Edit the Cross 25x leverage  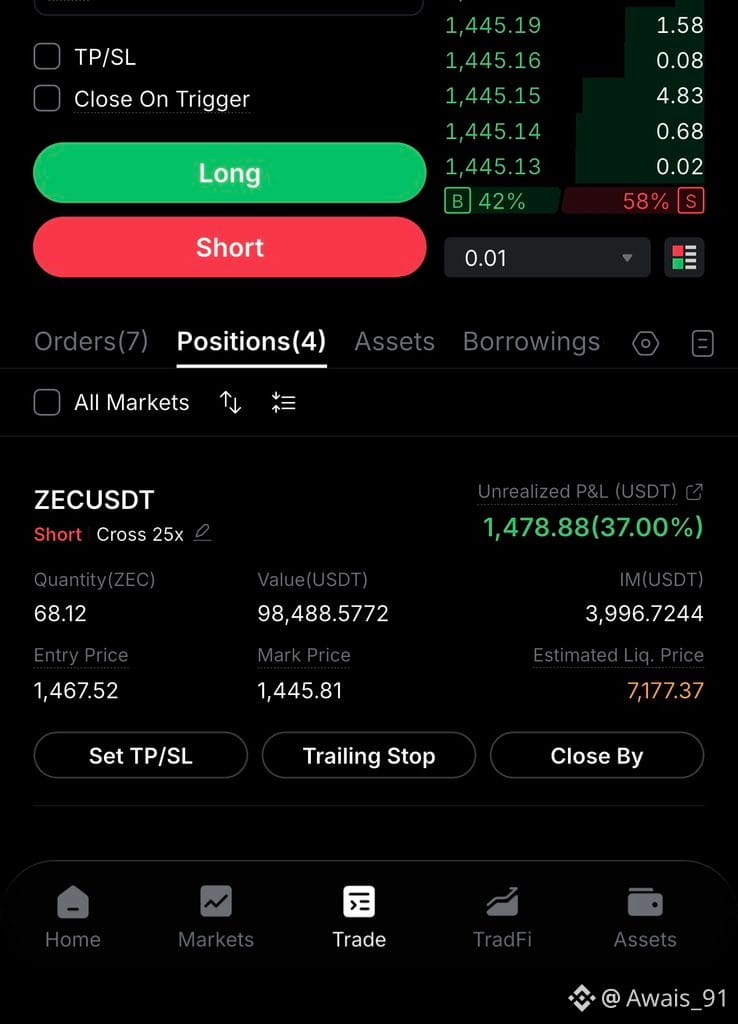click(x=202, y=533)
